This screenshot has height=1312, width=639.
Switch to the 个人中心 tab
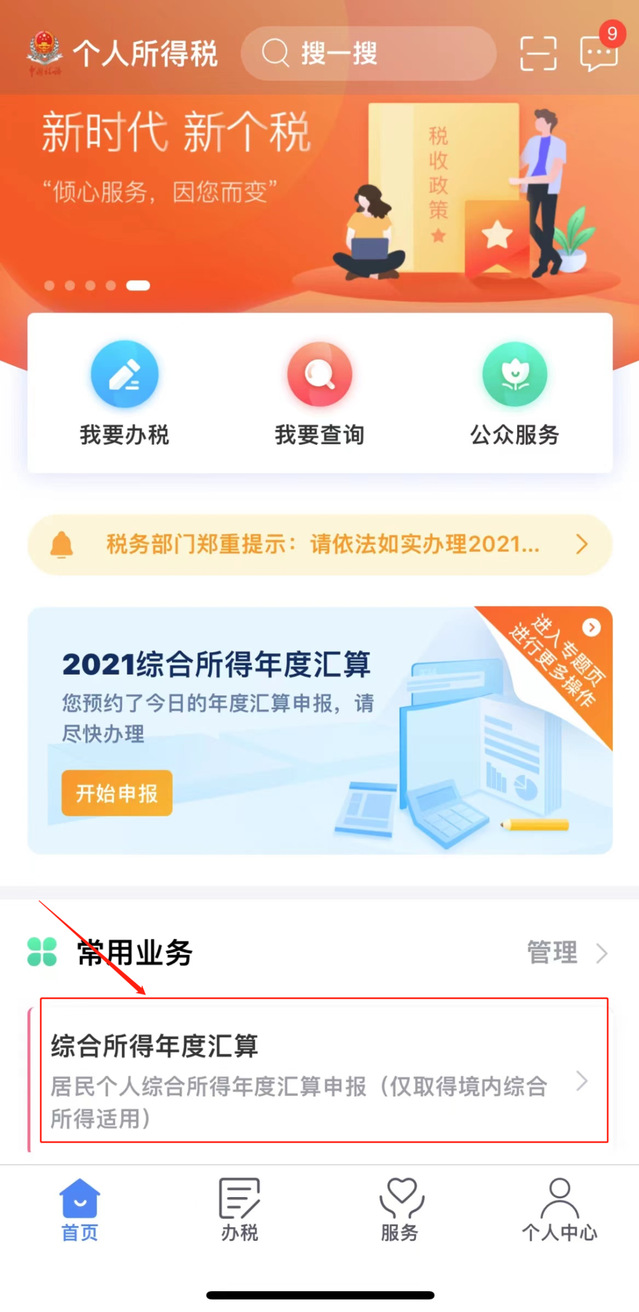pos(559,1209)
